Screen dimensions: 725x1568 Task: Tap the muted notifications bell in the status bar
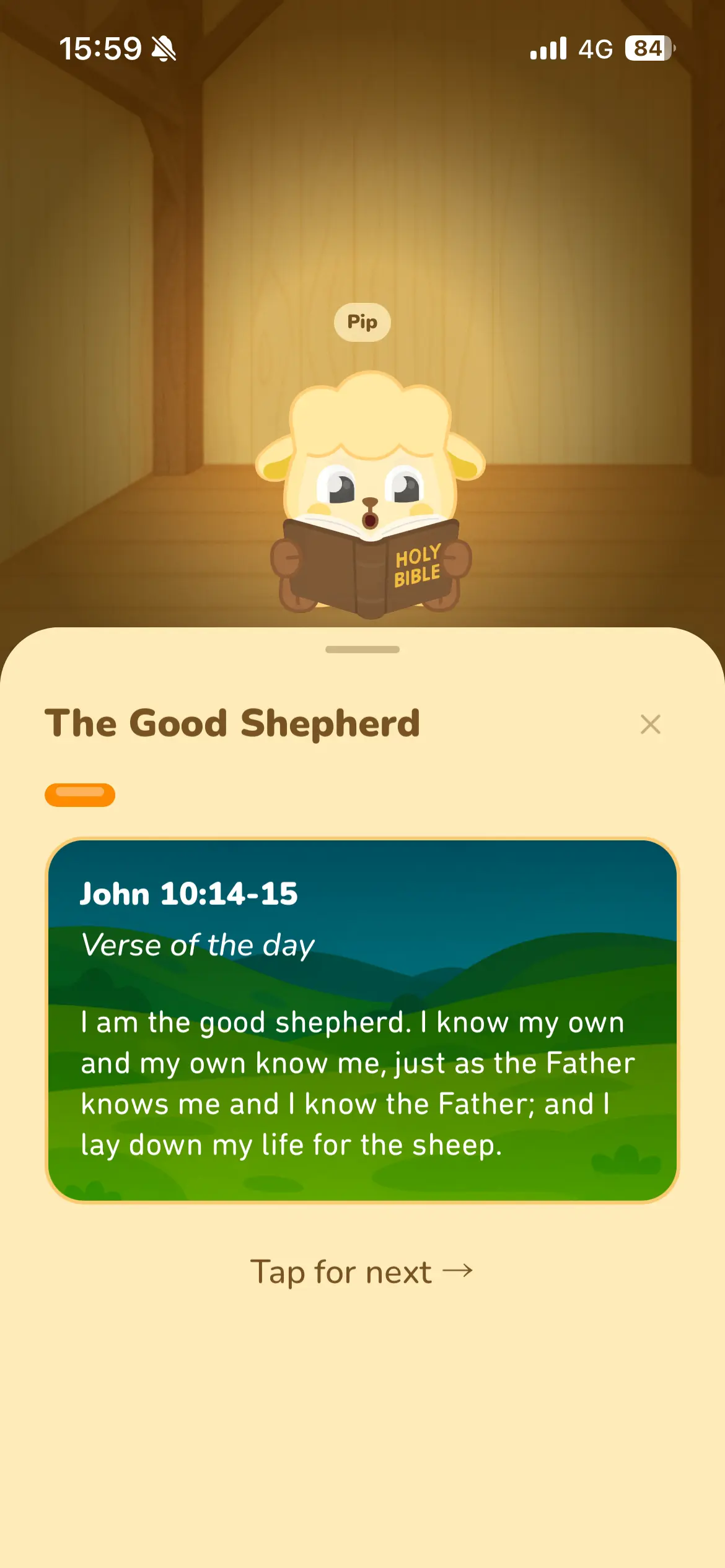162,48
